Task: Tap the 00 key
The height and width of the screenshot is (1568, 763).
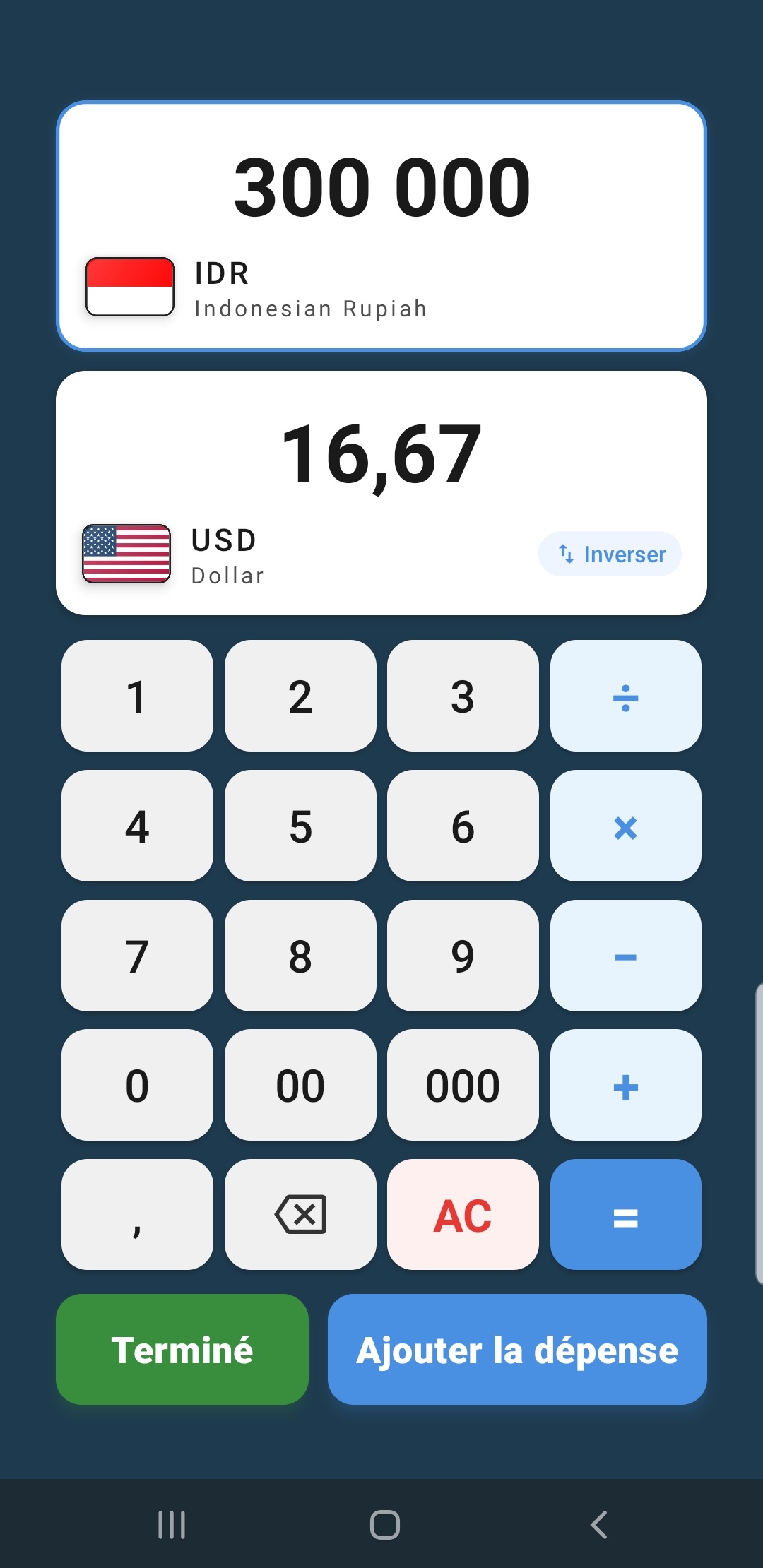Action: 300,1085
